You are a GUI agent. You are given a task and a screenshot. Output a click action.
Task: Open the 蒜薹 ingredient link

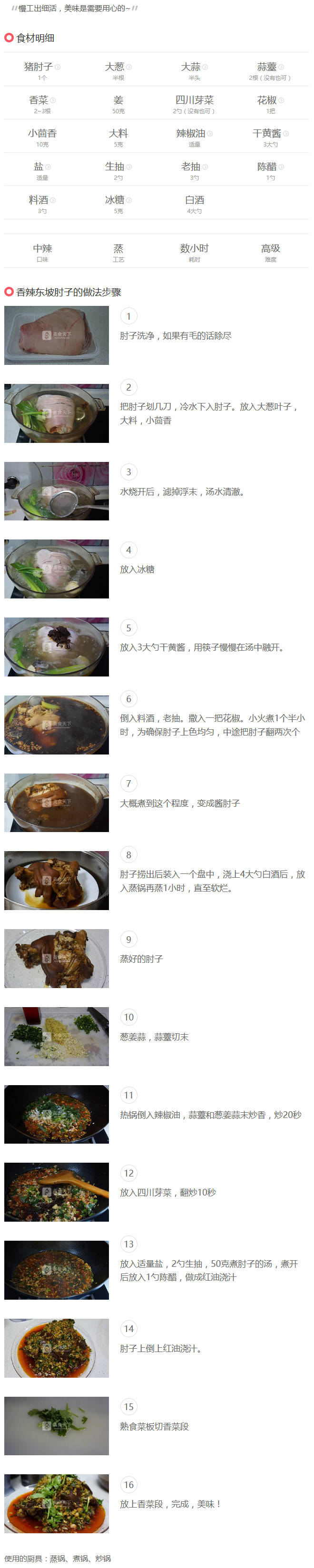click(266, 67)
